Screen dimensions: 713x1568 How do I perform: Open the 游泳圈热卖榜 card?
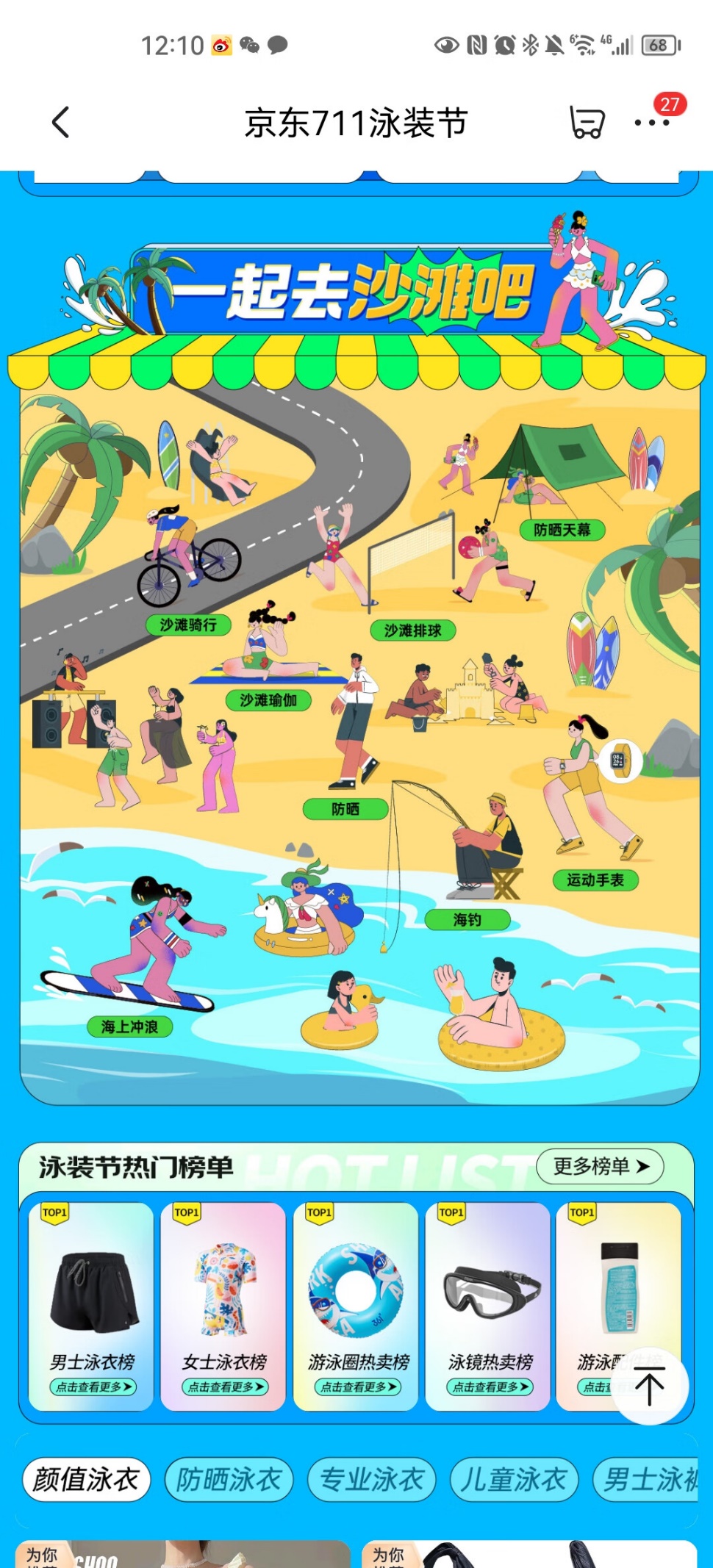pyautogui.click(x=356, y=1306)
